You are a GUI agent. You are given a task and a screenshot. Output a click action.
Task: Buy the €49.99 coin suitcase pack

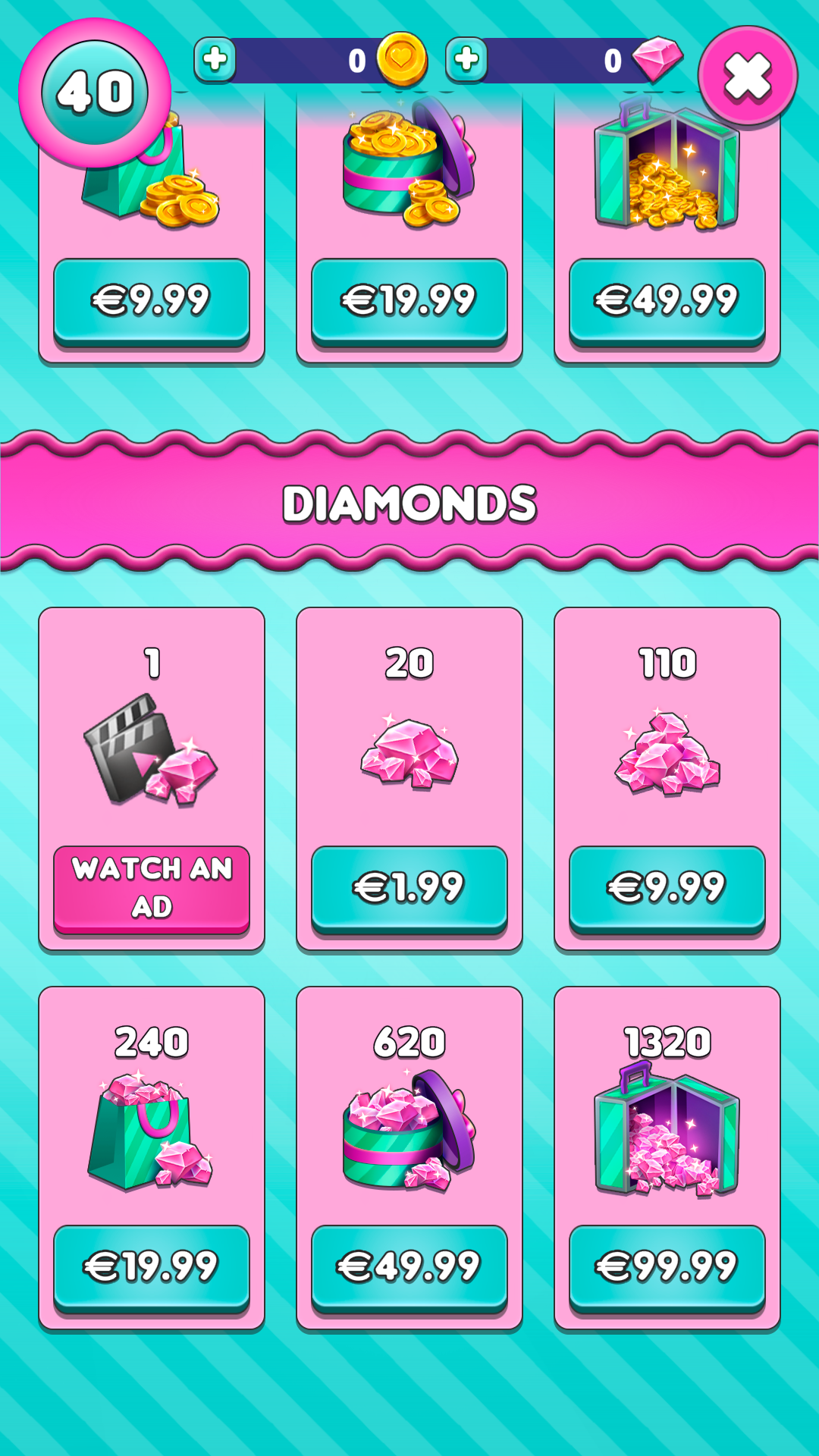pyautogui.click(x=667, y=300)
